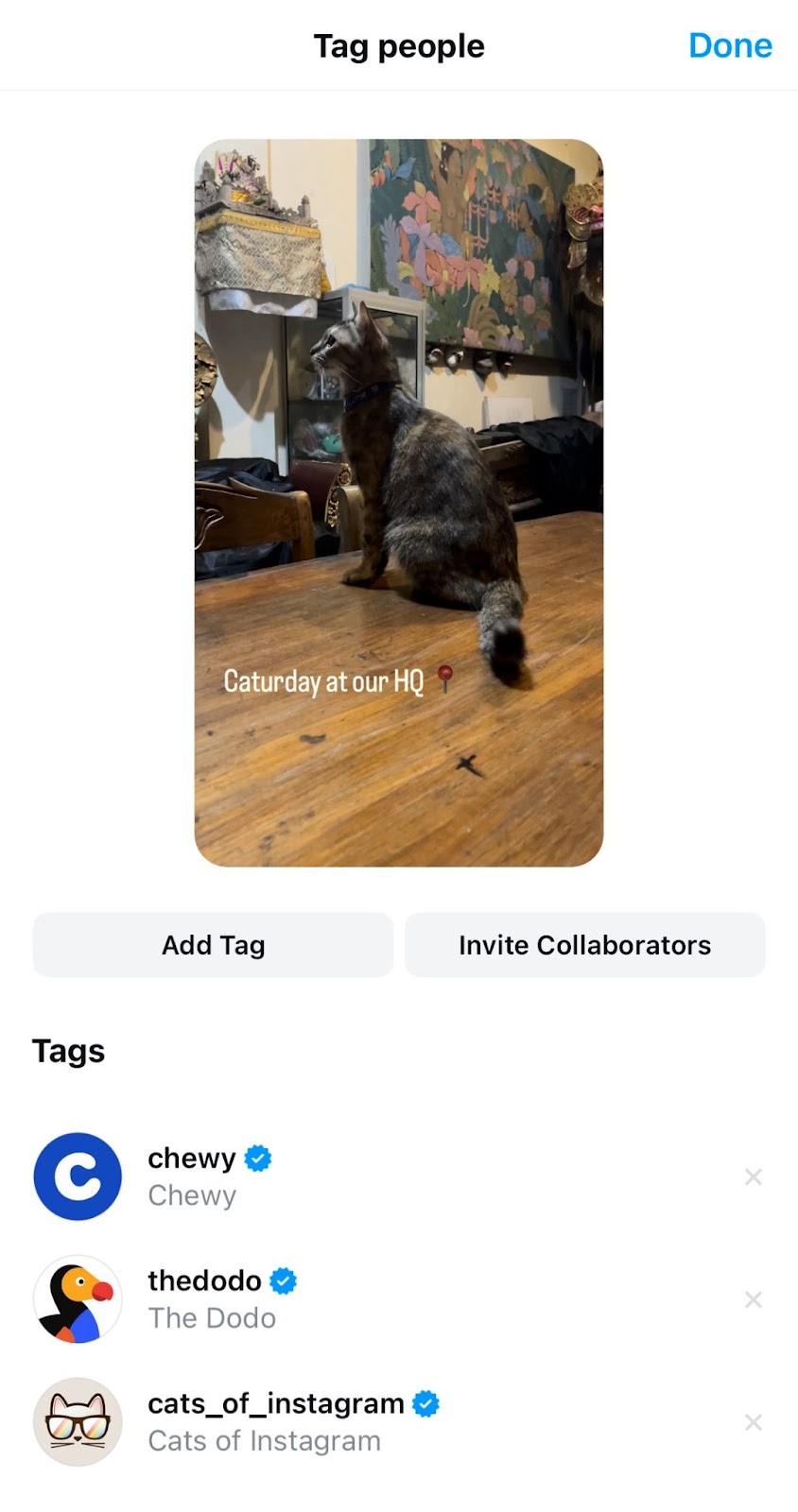Viewport: 798px width, 1512px height.
Task: Tap the Add Tag button
Action: click(x=213, y=945)
